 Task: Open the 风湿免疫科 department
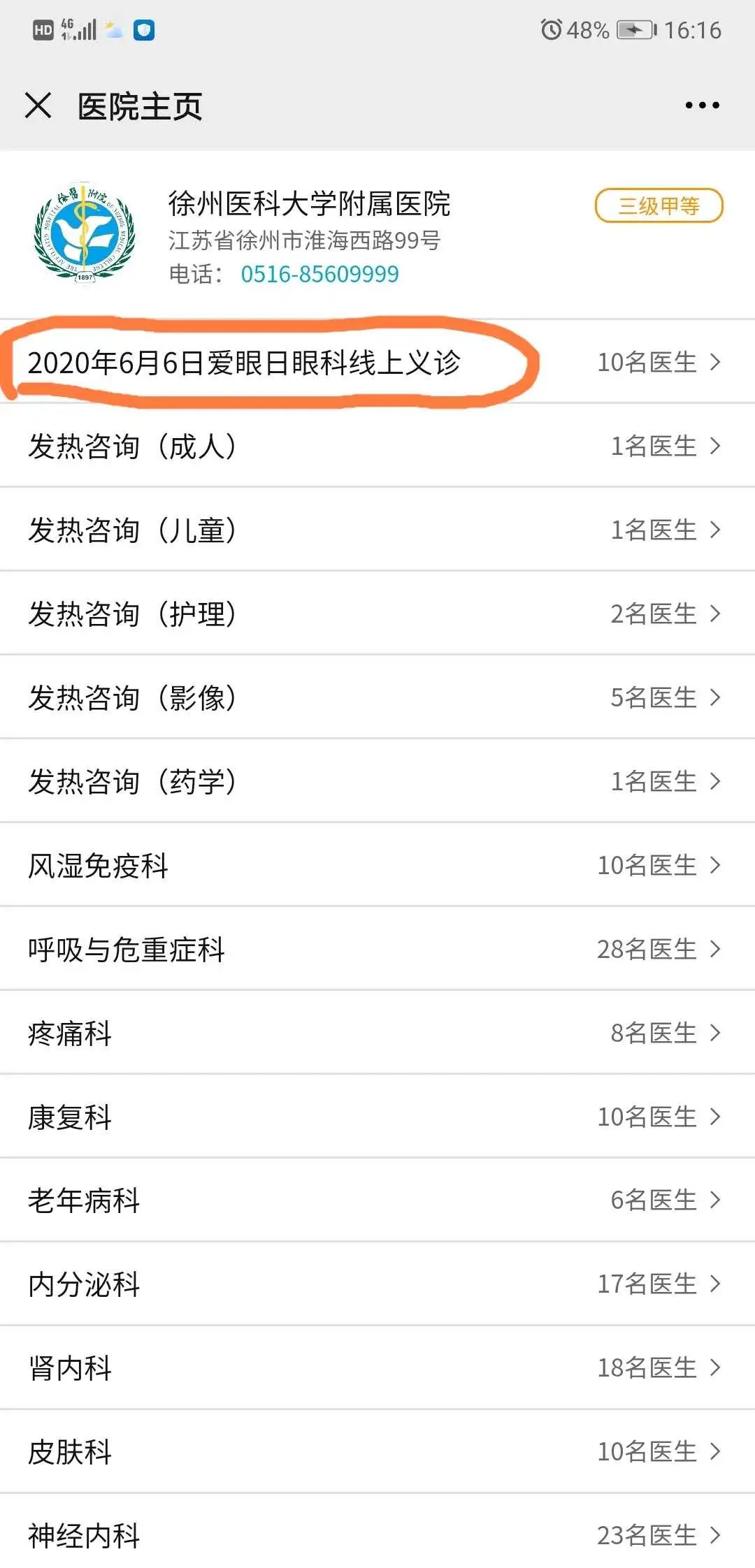click(377, 865)
